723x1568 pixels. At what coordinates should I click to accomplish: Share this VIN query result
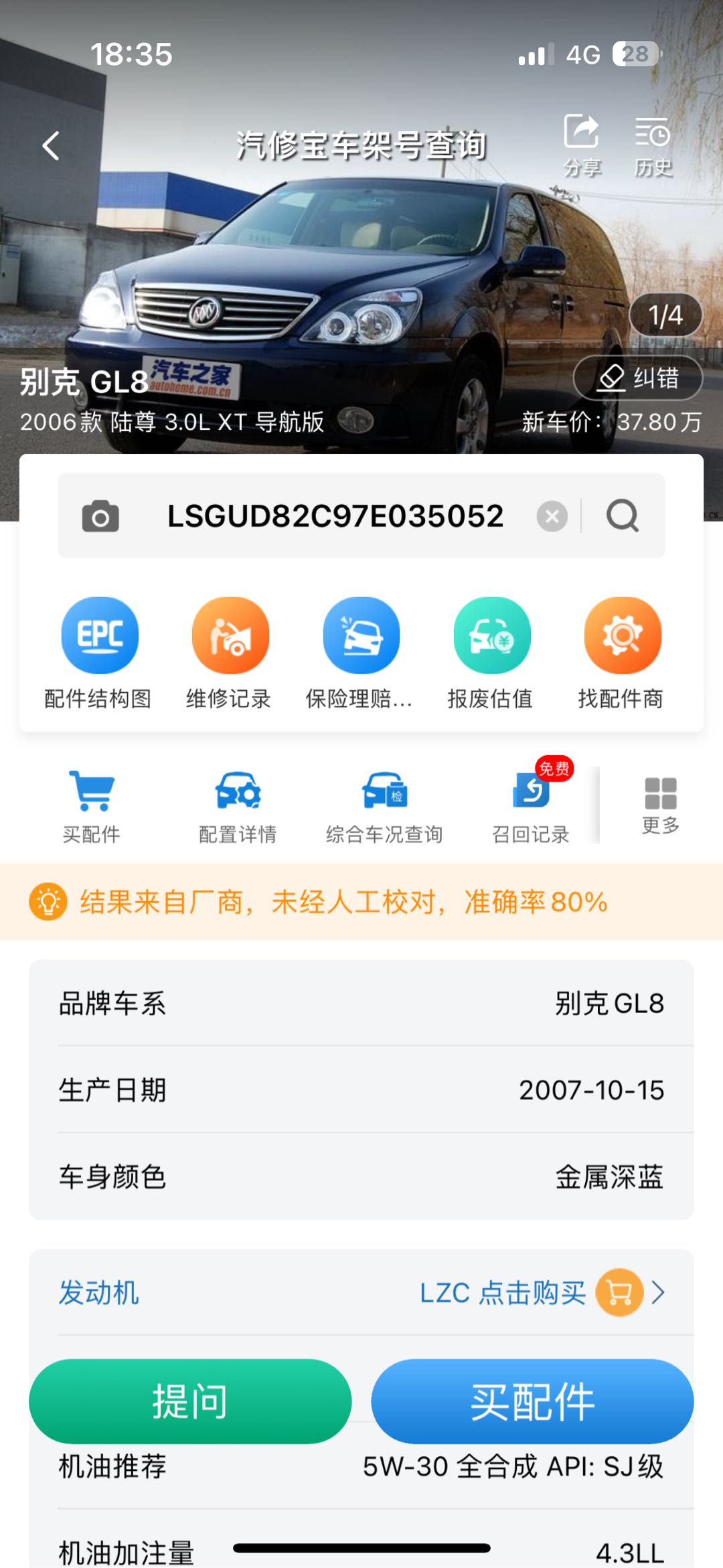[581, 145]
